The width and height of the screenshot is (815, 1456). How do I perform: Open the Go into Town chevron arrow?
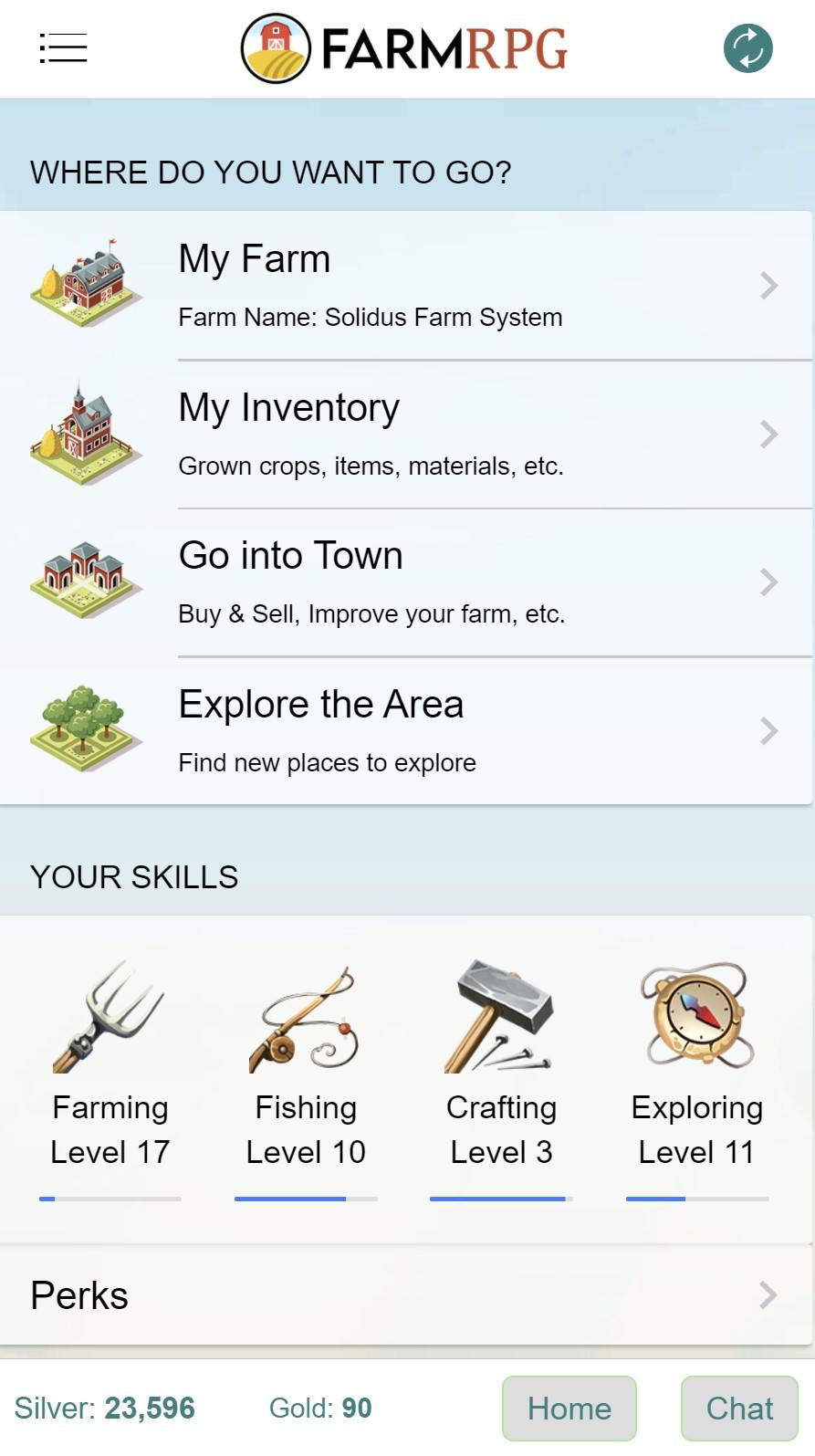point(768,581)
